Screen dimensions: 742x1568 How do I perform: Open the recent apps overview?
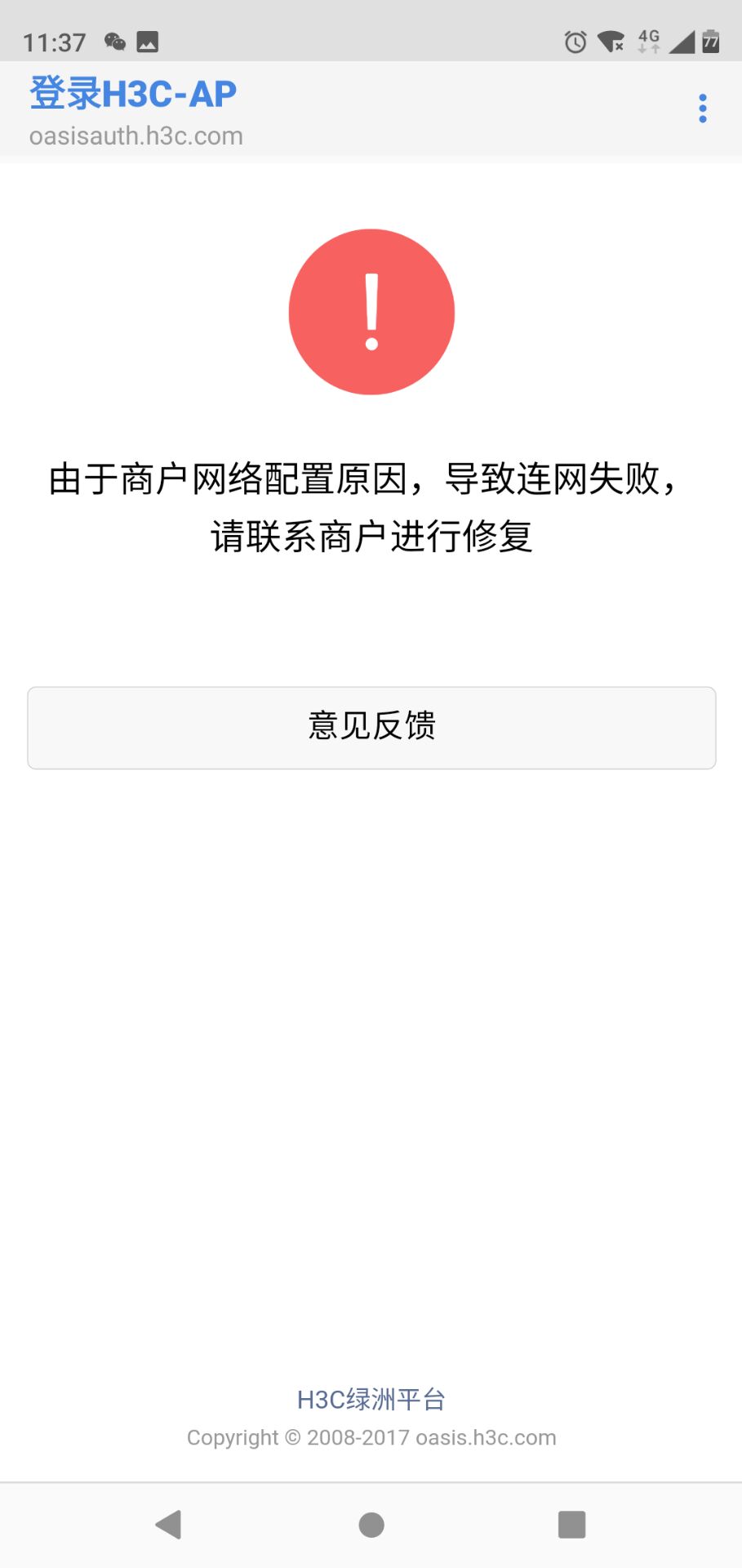click(x=571, y=1524)
